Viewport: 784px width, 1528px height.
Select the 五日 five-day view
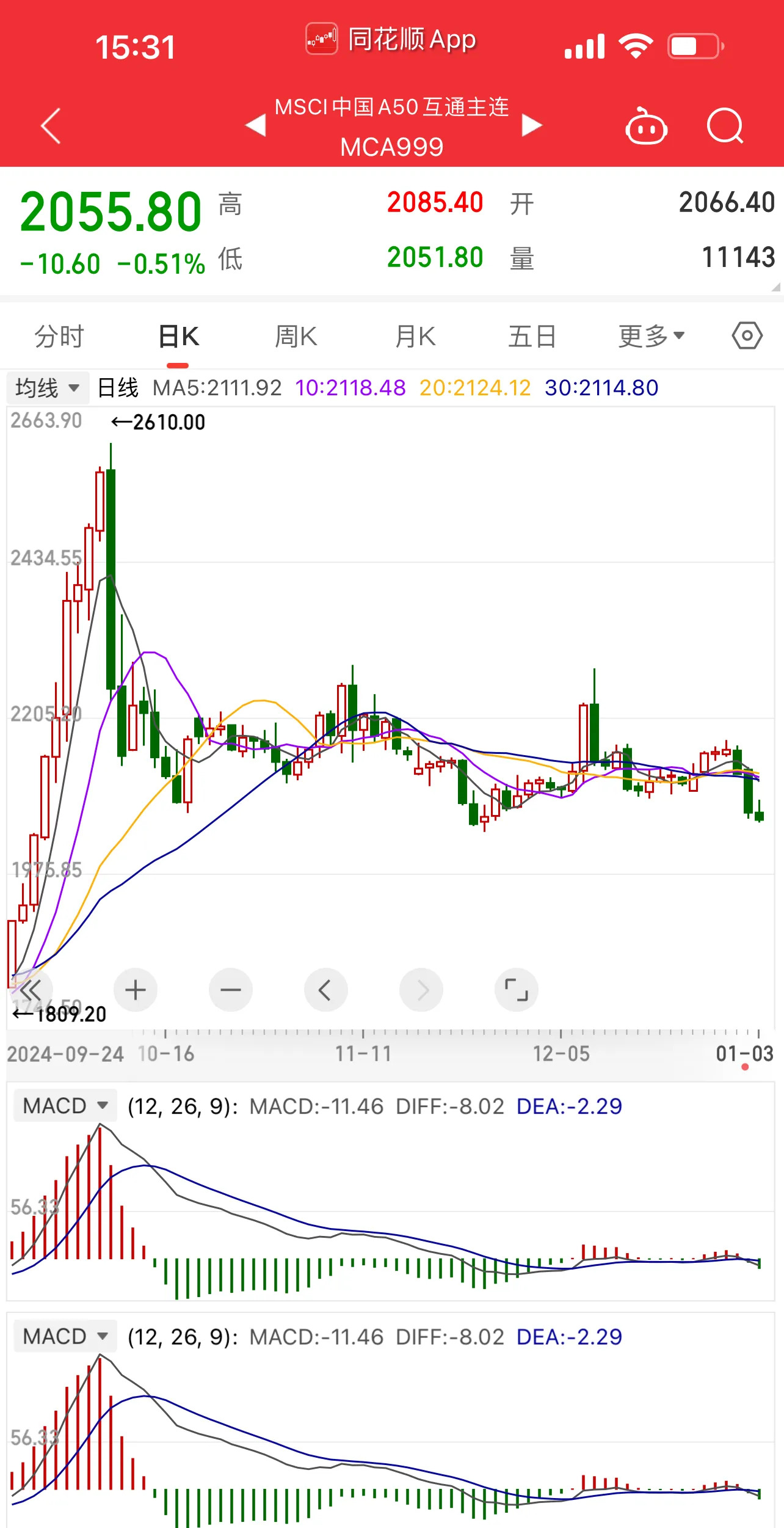(532, 335)
